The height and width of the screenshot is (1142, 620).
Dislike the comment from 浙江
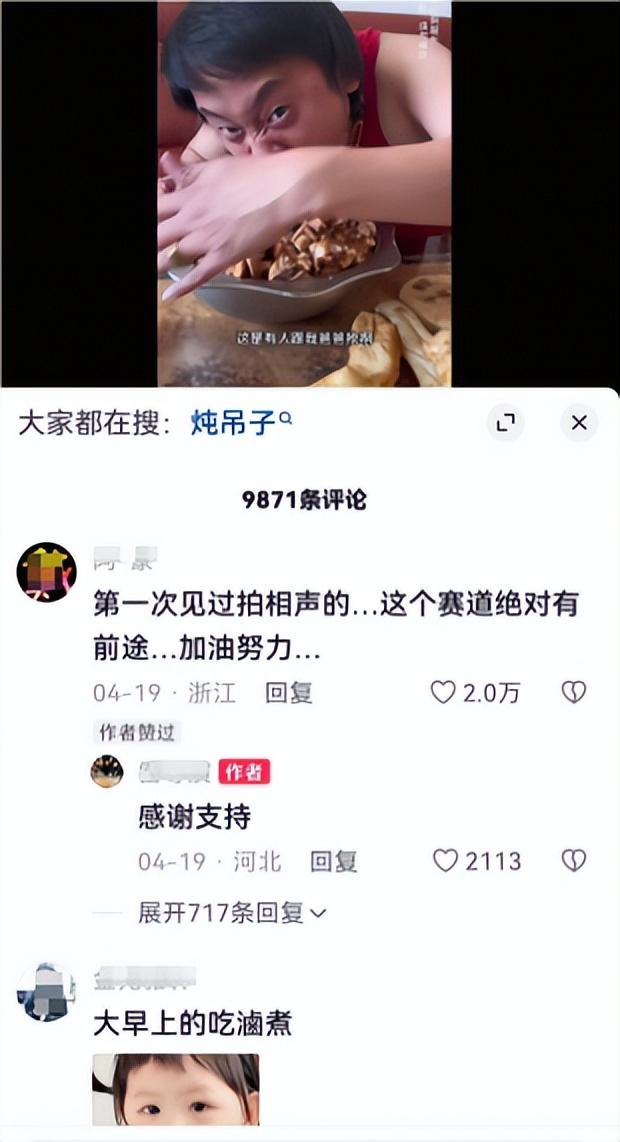(573, 693)
